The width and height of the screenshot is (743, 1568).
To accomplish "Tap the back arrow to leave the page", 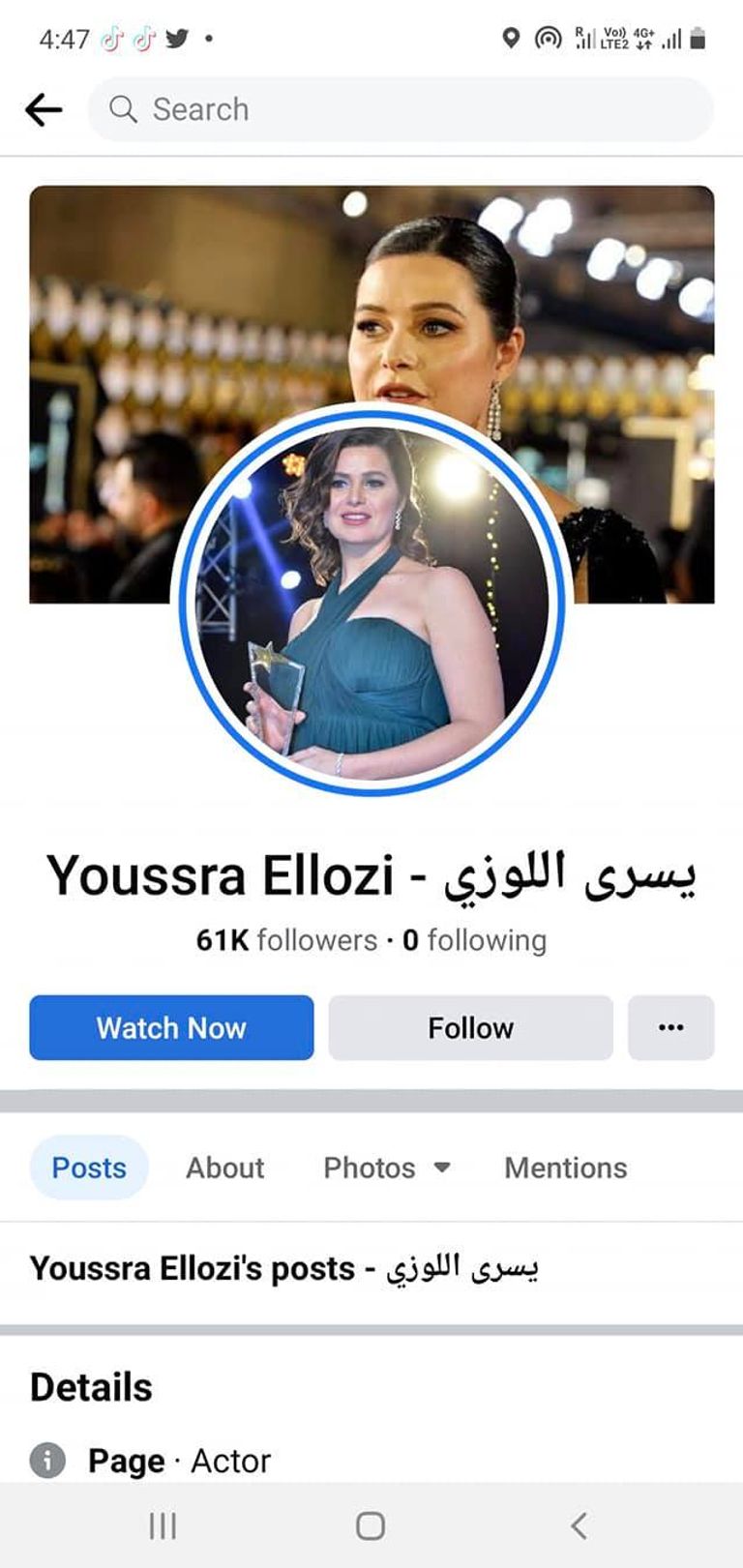I will [x=43, y=108].
